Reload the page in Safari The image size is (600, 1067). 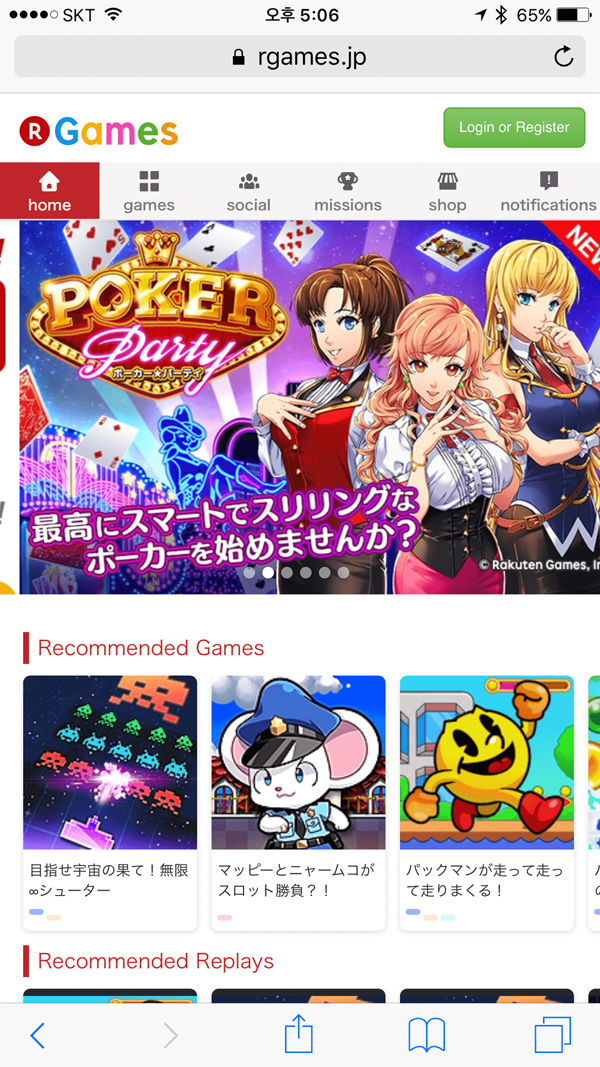564,57
